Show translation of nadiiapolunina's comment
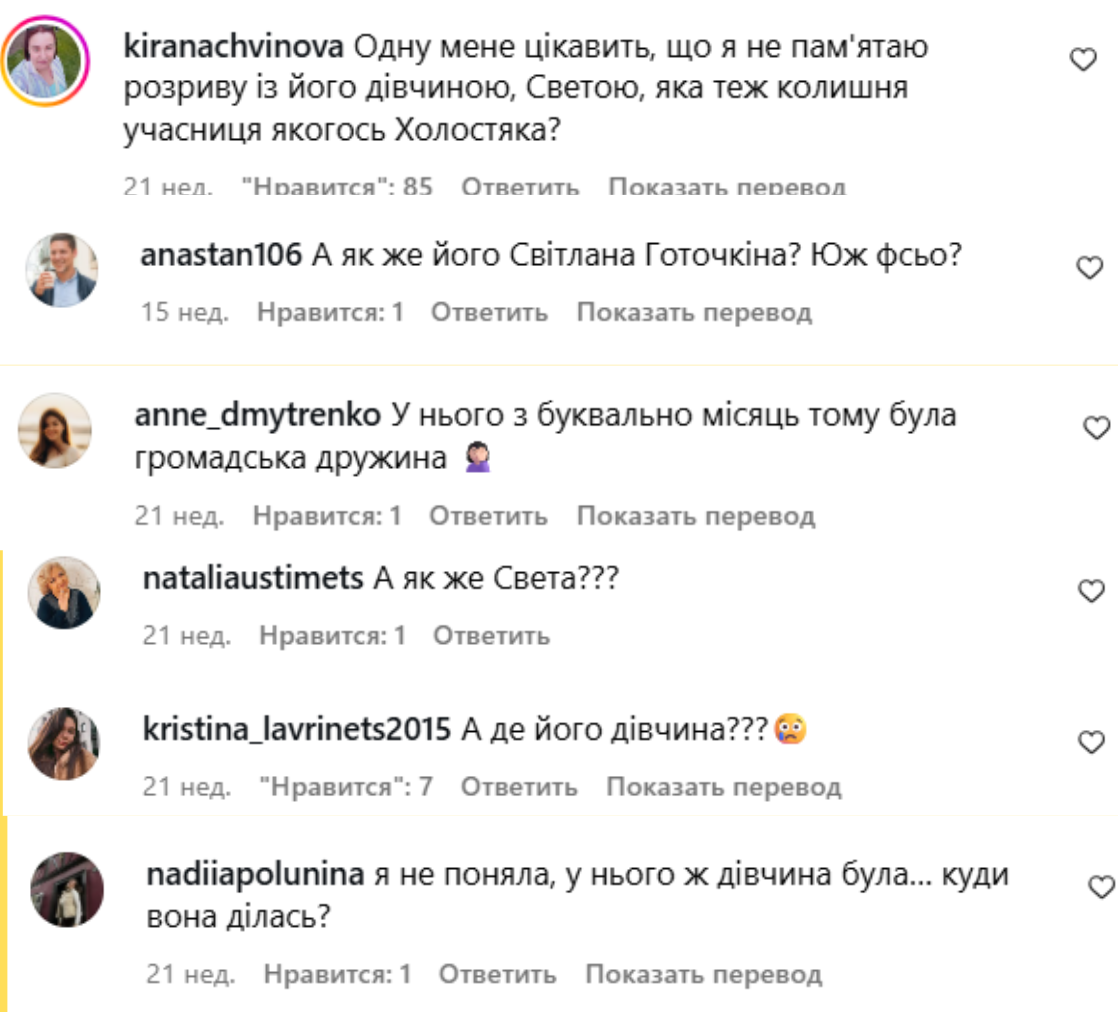 click(x=703, y=973)
